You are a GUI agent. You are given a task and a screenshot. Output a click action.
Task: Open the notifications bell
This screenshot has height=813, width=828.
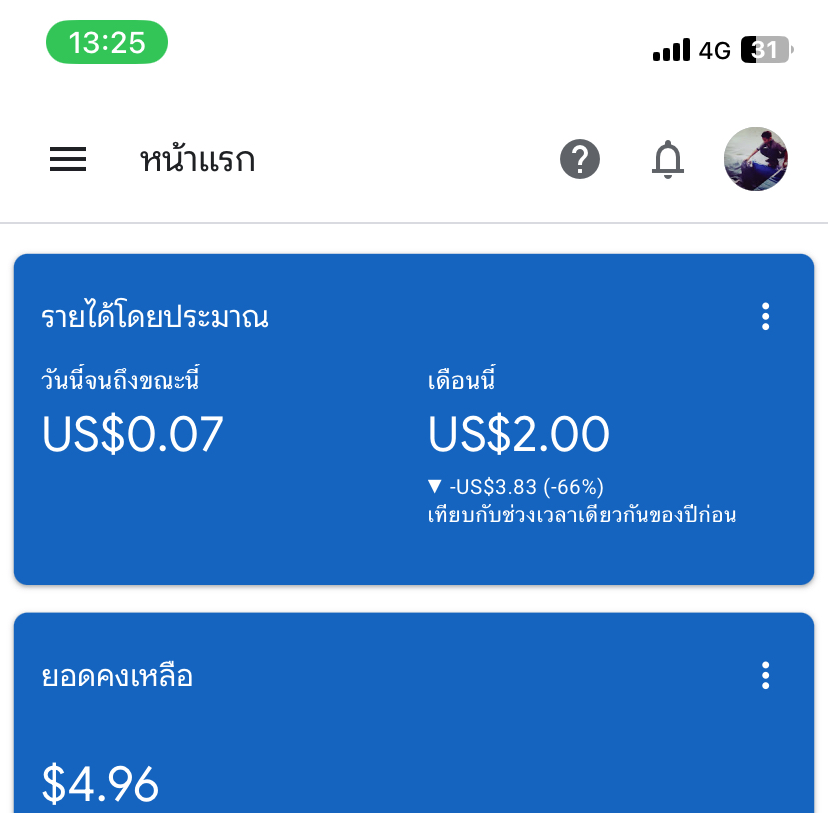(668, 159)
